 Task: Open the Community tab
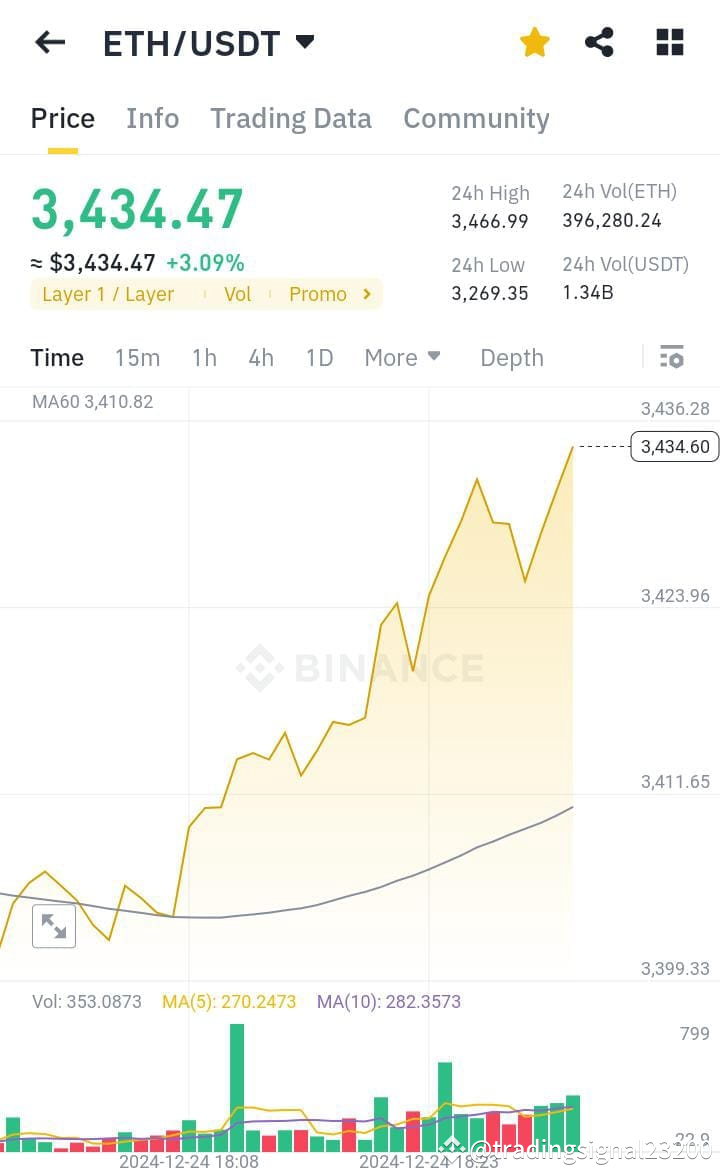[476, 118]
